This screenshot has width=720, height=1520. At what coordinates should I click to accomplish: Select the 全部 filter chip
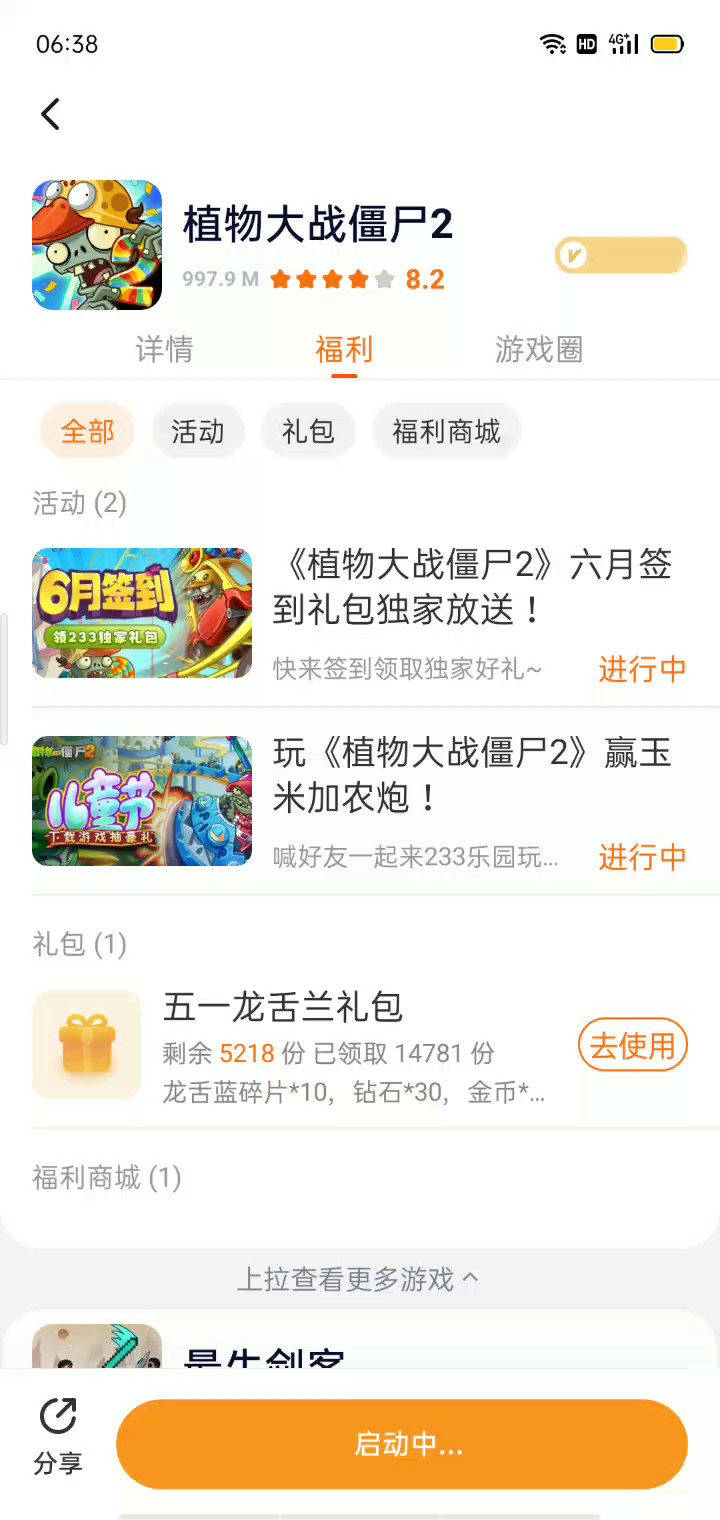[x=87, y=432]
